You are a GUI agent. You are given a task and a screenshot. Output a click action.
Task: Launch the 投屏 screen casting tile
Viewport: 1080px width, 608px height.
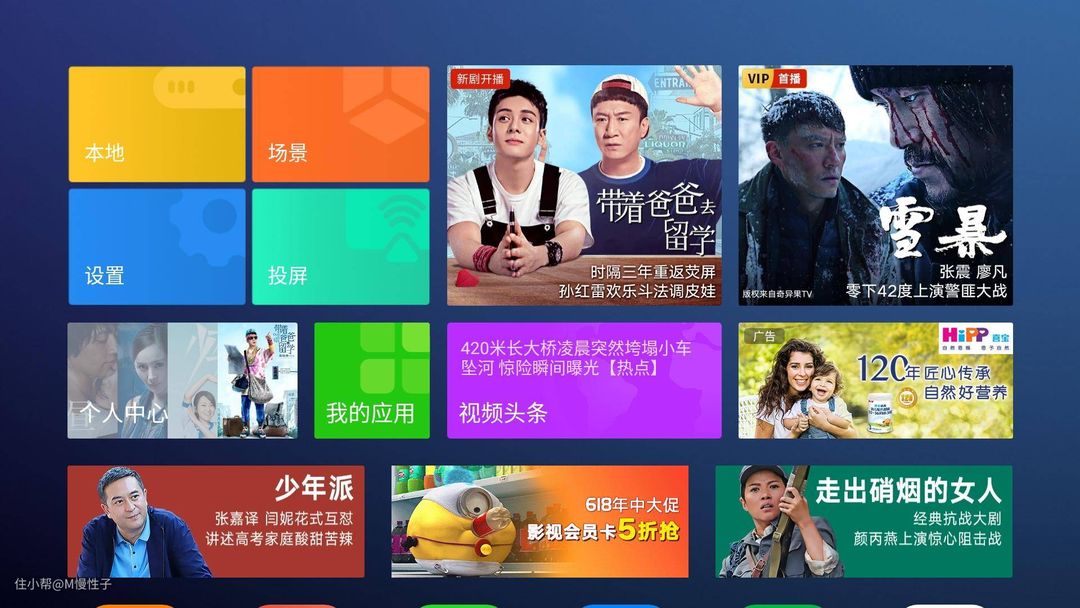click(340, 246)
